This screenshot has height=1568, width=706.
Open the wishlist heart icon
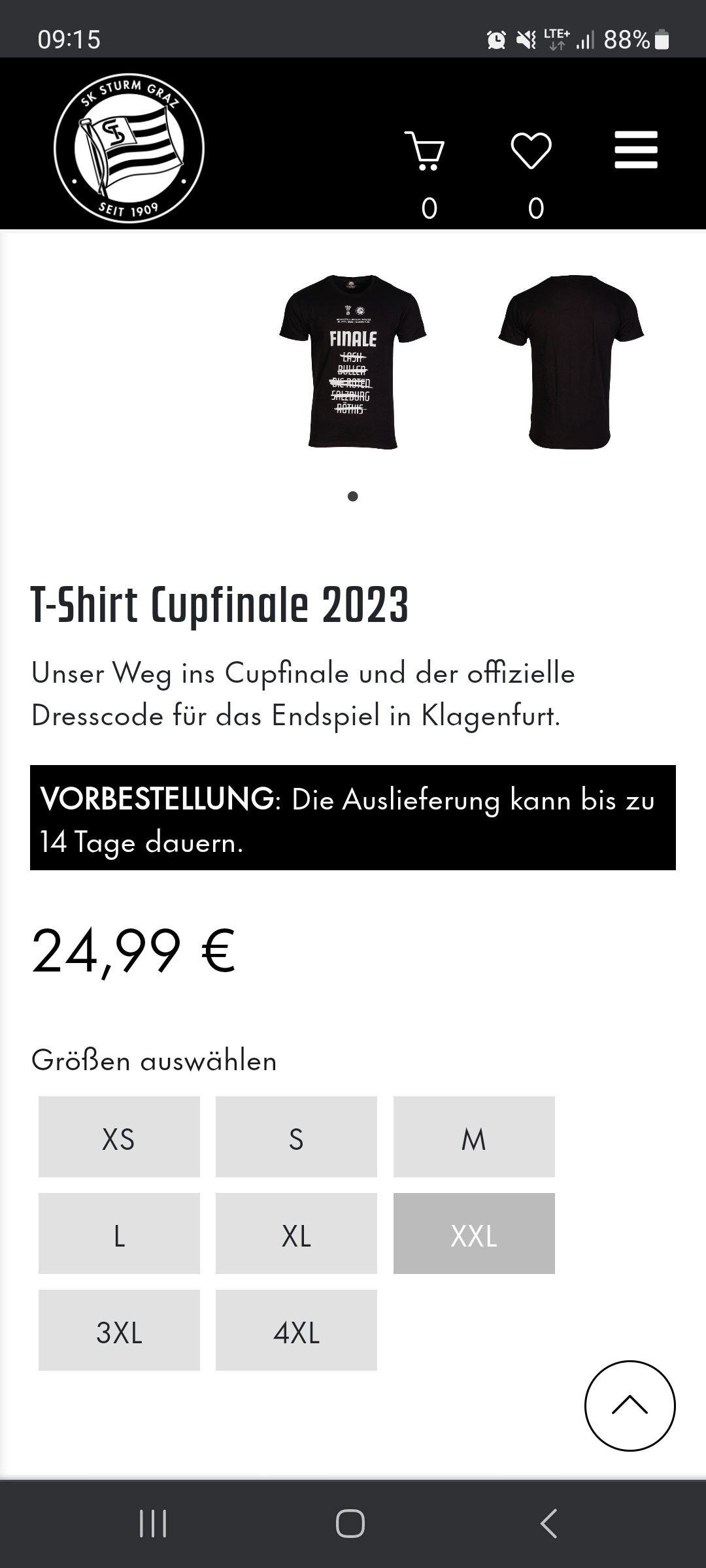click(531, 150)
